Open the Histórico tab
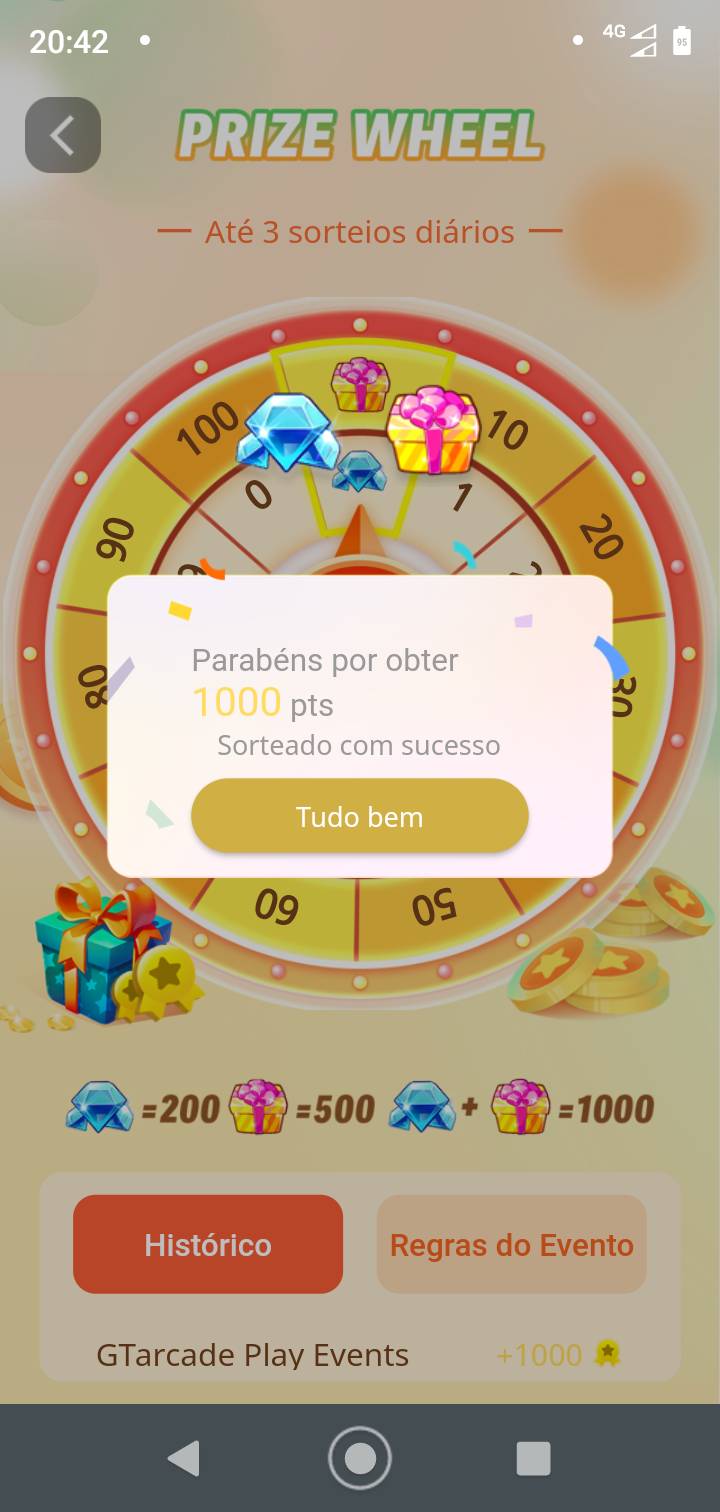 coord(208,1244)
